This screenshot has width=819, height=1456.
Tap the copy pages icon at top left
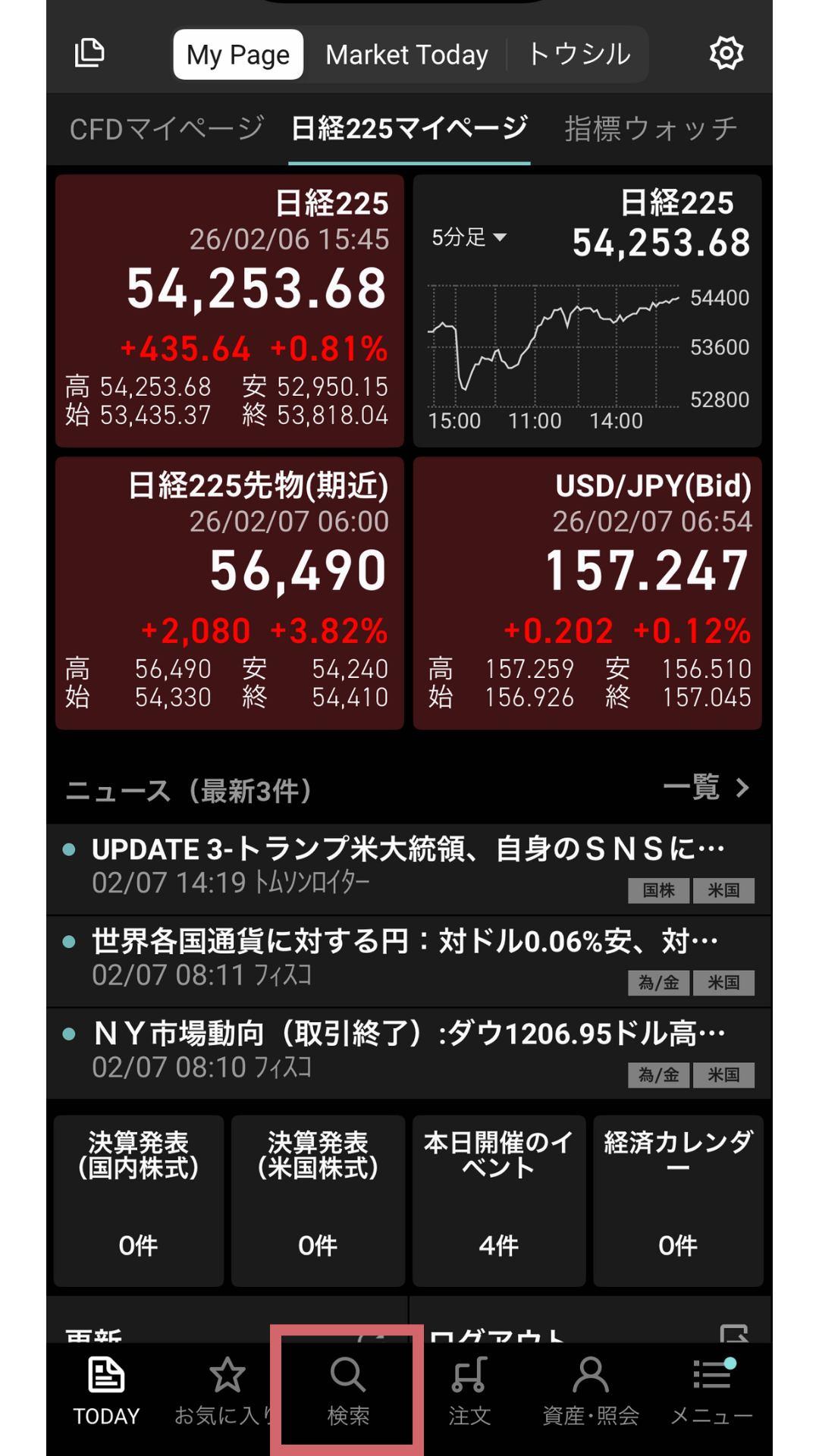pos(89,54)
